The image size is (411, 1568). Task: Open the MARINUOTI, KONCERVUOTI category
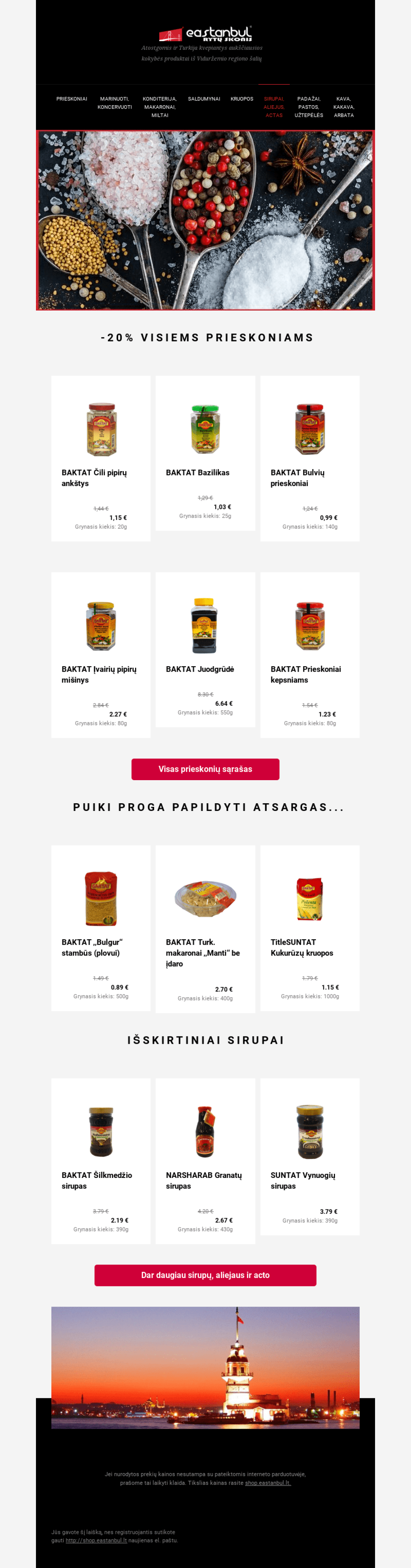coord(115,103)
